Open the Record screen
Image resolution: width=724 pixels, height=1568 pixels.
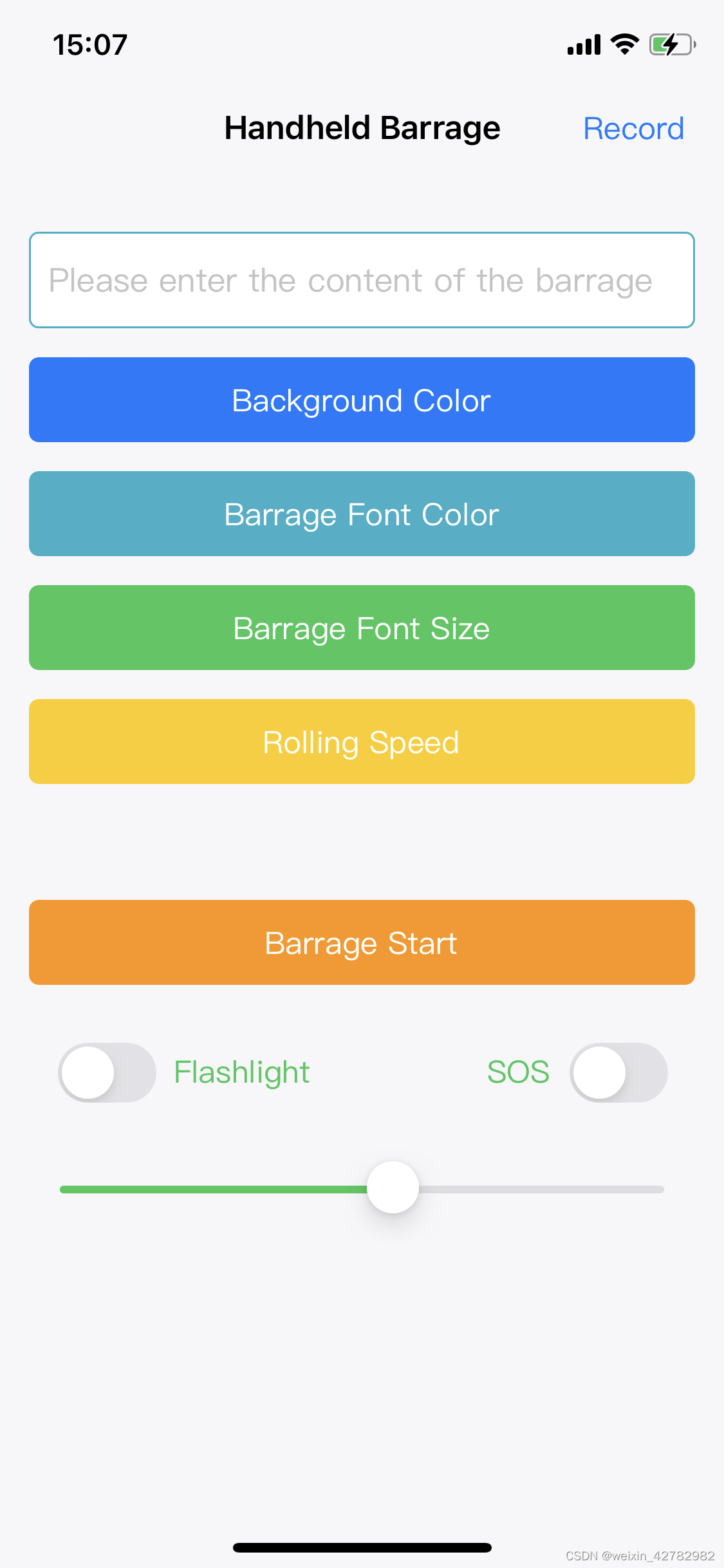click(x=633, y=128)
